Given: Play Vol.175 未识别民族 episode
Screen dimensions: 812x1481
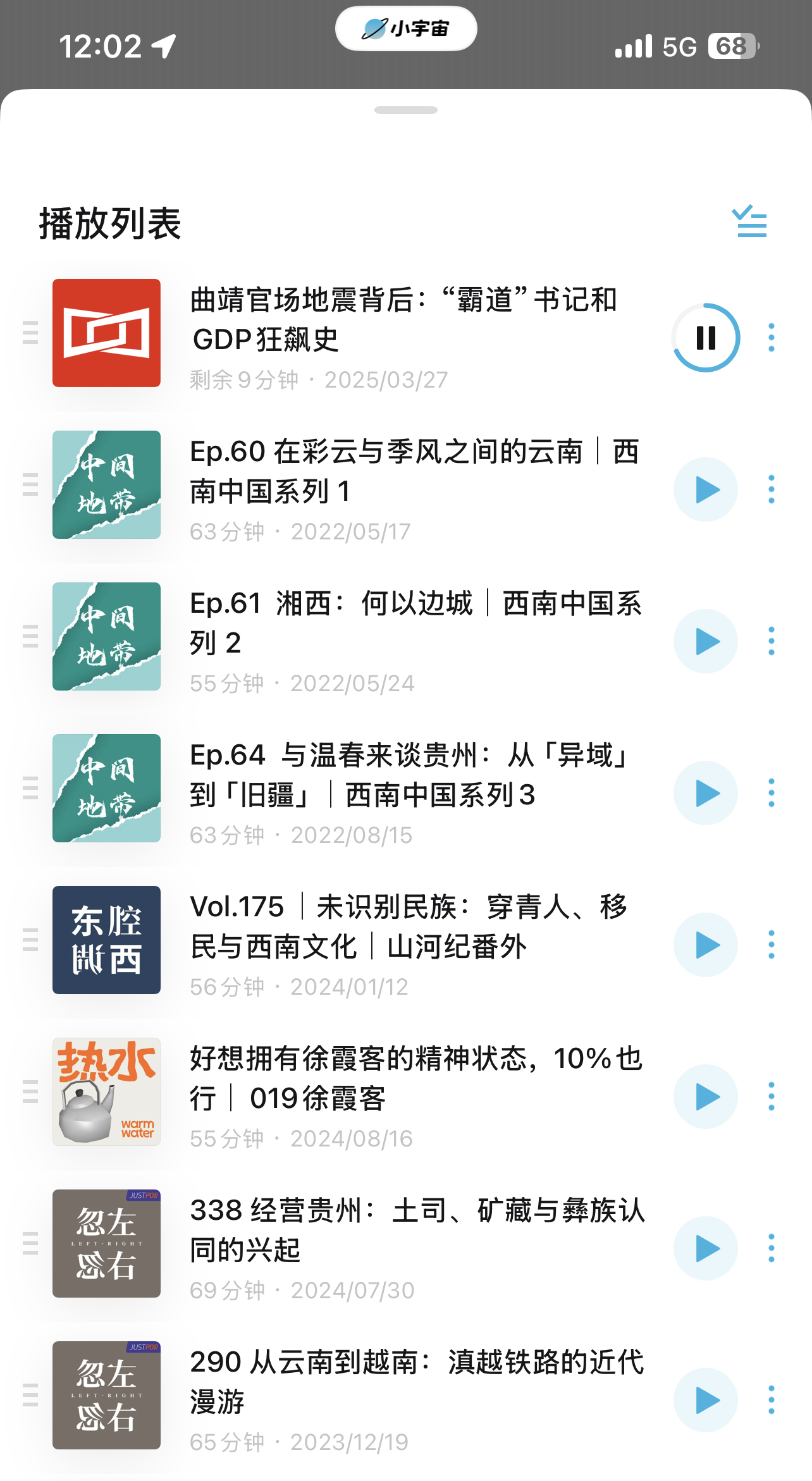Looking at the screenshot, I should (706, 945).
